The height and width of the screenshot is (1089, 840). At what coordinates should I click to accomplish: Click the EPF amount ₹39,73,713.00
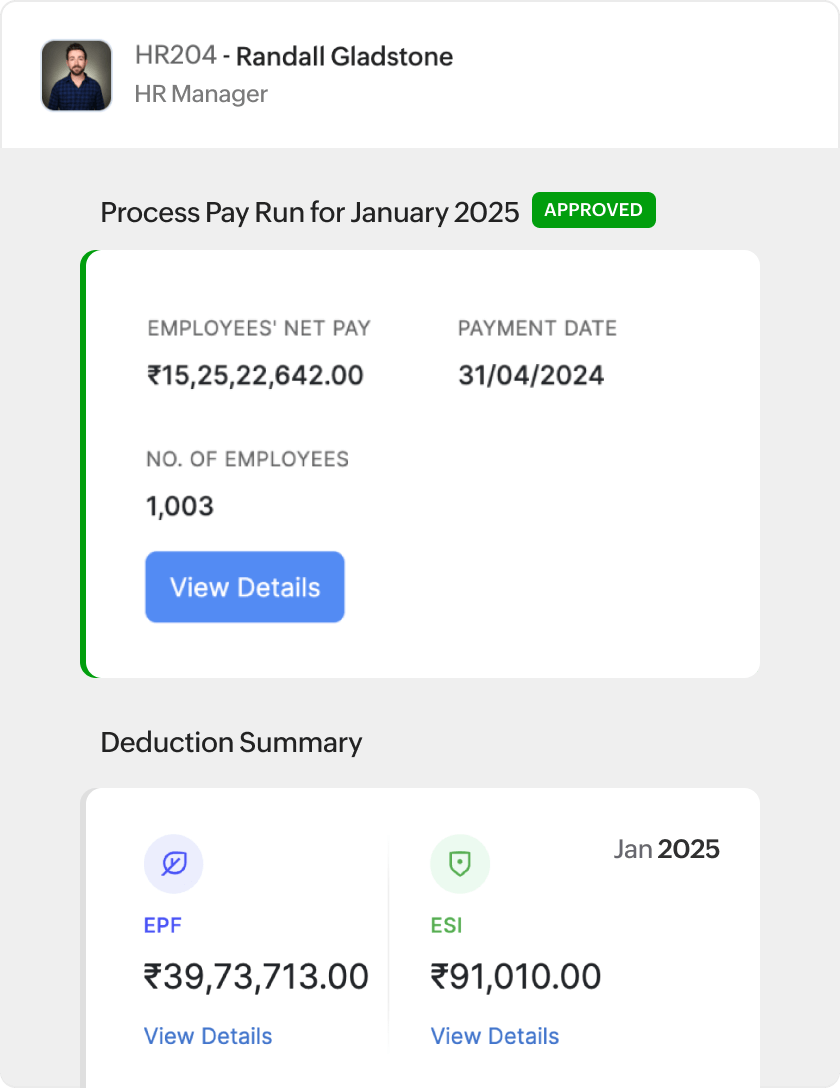pos(257,976)
